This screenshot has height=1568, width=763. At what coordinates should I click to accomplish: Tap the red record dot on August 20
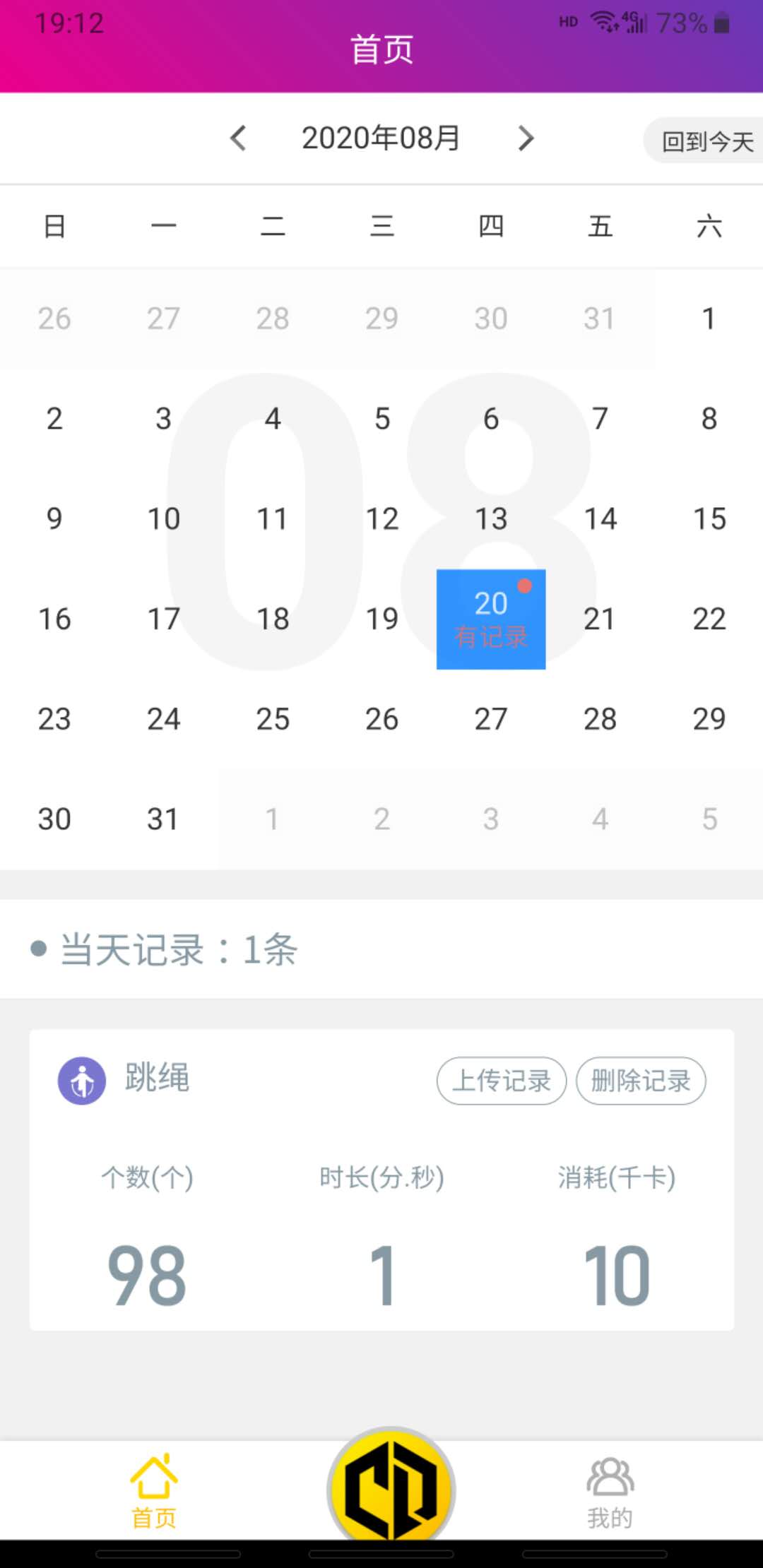pyautogui.click(x=524, y=585)
